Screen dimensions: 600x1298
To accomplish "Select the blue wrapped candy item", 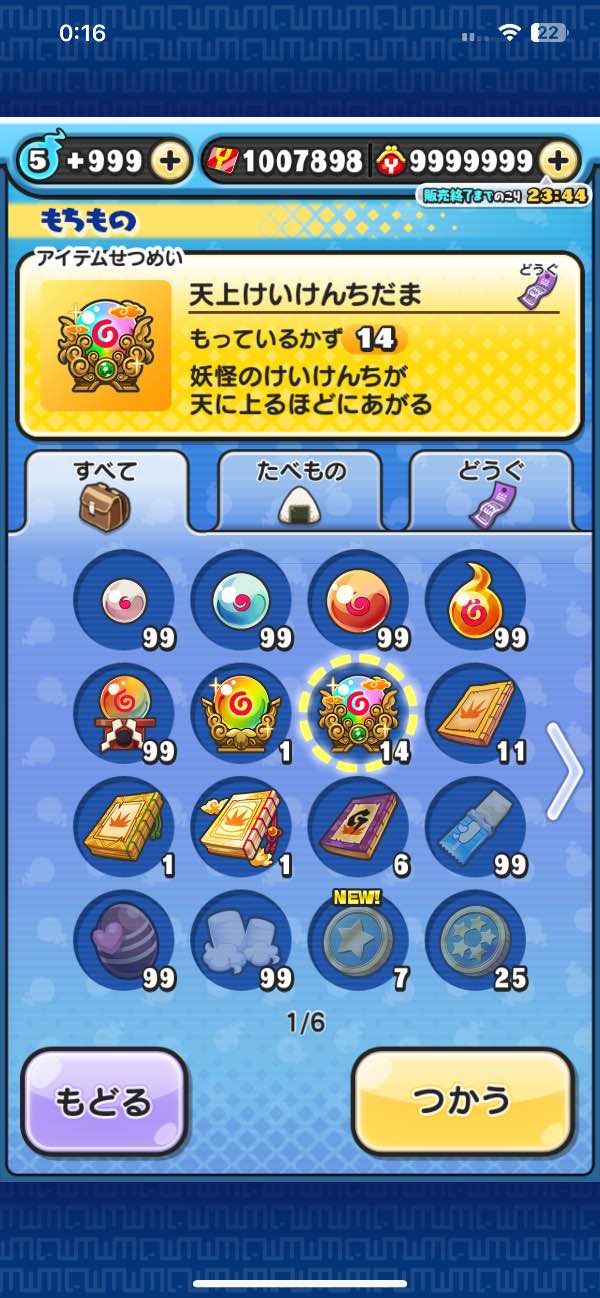I will (475, 826).
